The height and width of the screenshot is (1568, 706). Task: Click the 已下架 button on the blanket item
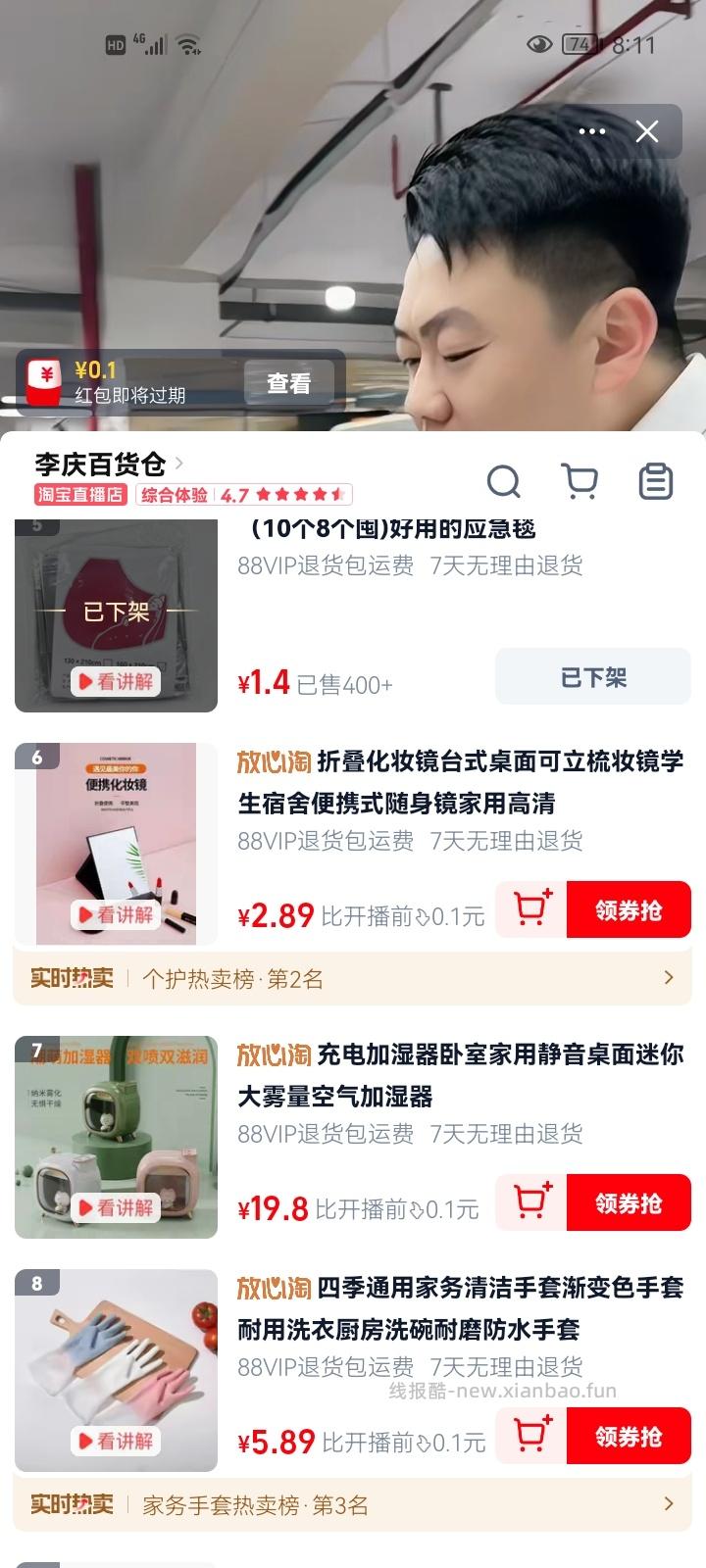click(x=592, y=676)
